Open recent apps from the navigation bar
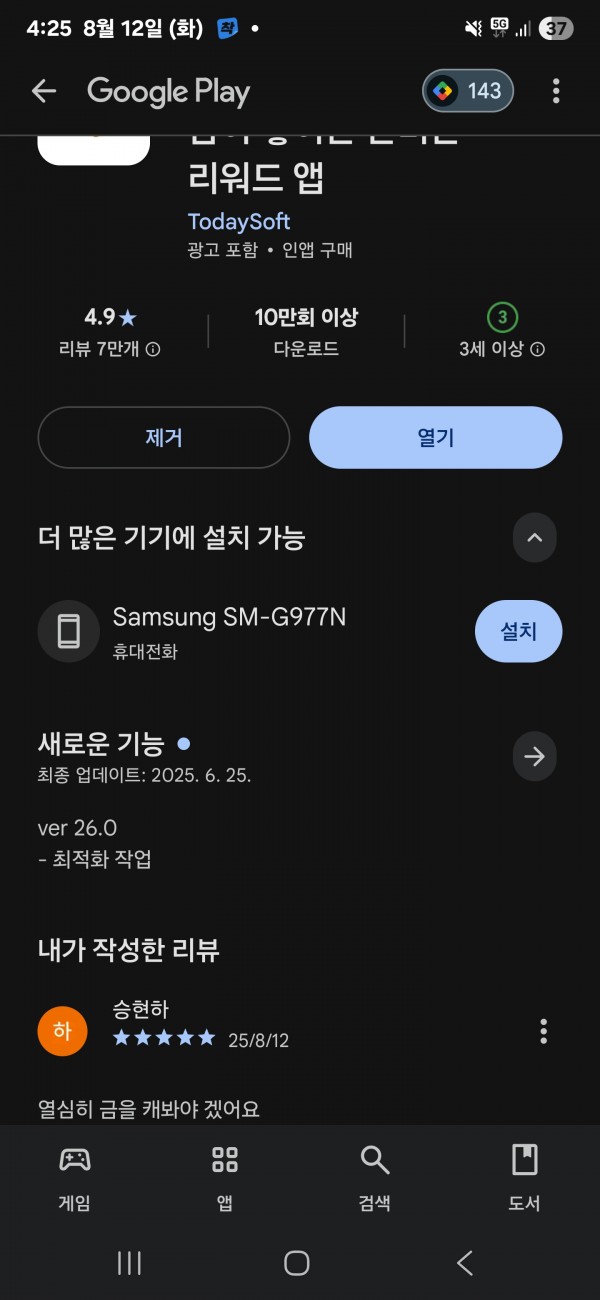The image size is (600, 1300). (x=129, y=1263)
